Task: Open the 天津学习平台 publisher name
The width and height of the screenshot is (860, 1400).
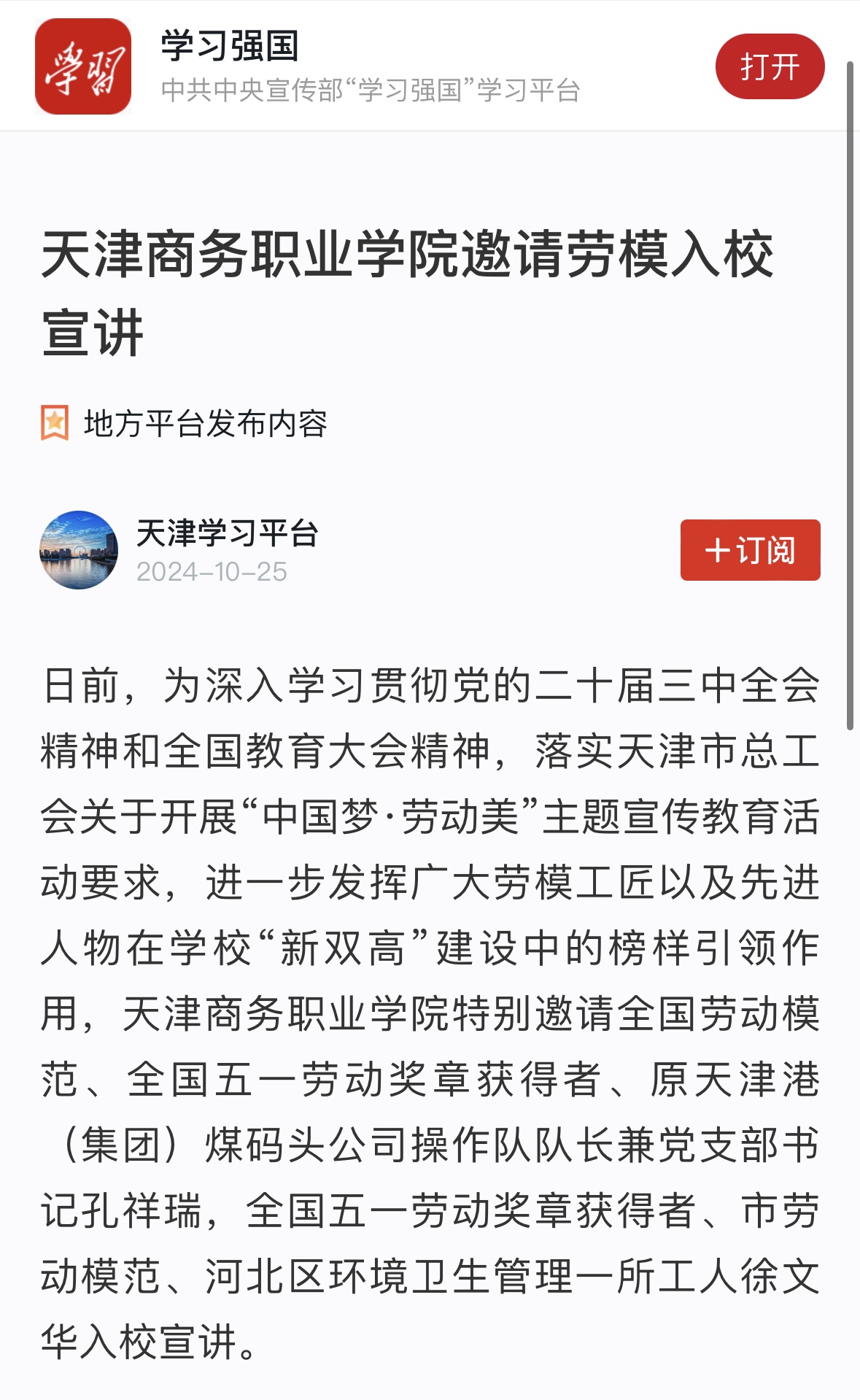Action: [x=228, y=533]
